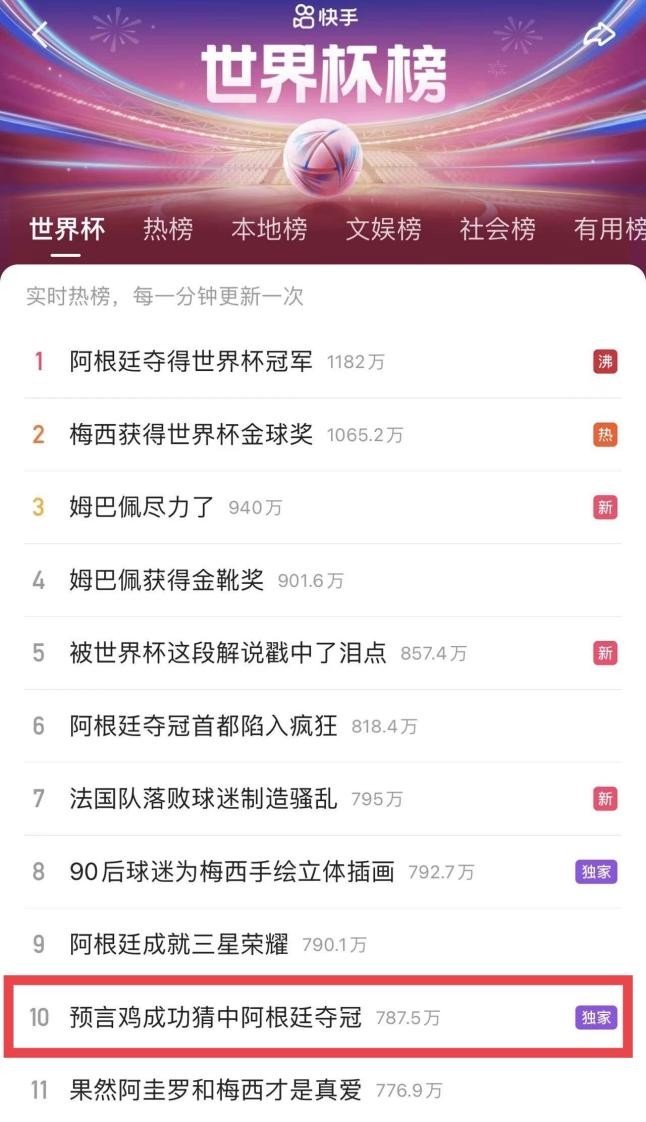Viewport: 646px width, 1122px height.
Task: Open topic 姆巴佩获得金靴奖
Action: [167, 580]
